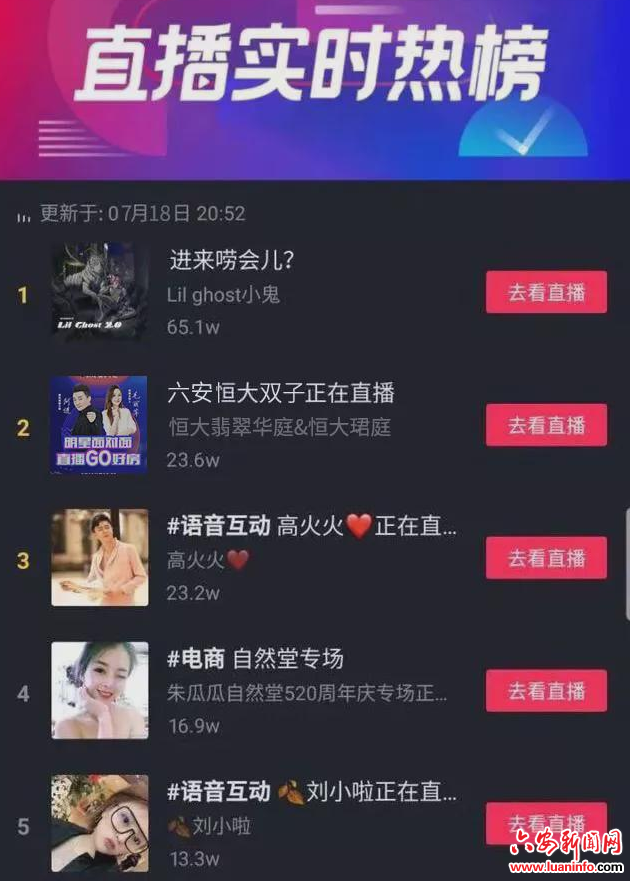Tap 去看直播 next to 高火火
Screen dimensions: 630x881
click(x=546, y=558)
